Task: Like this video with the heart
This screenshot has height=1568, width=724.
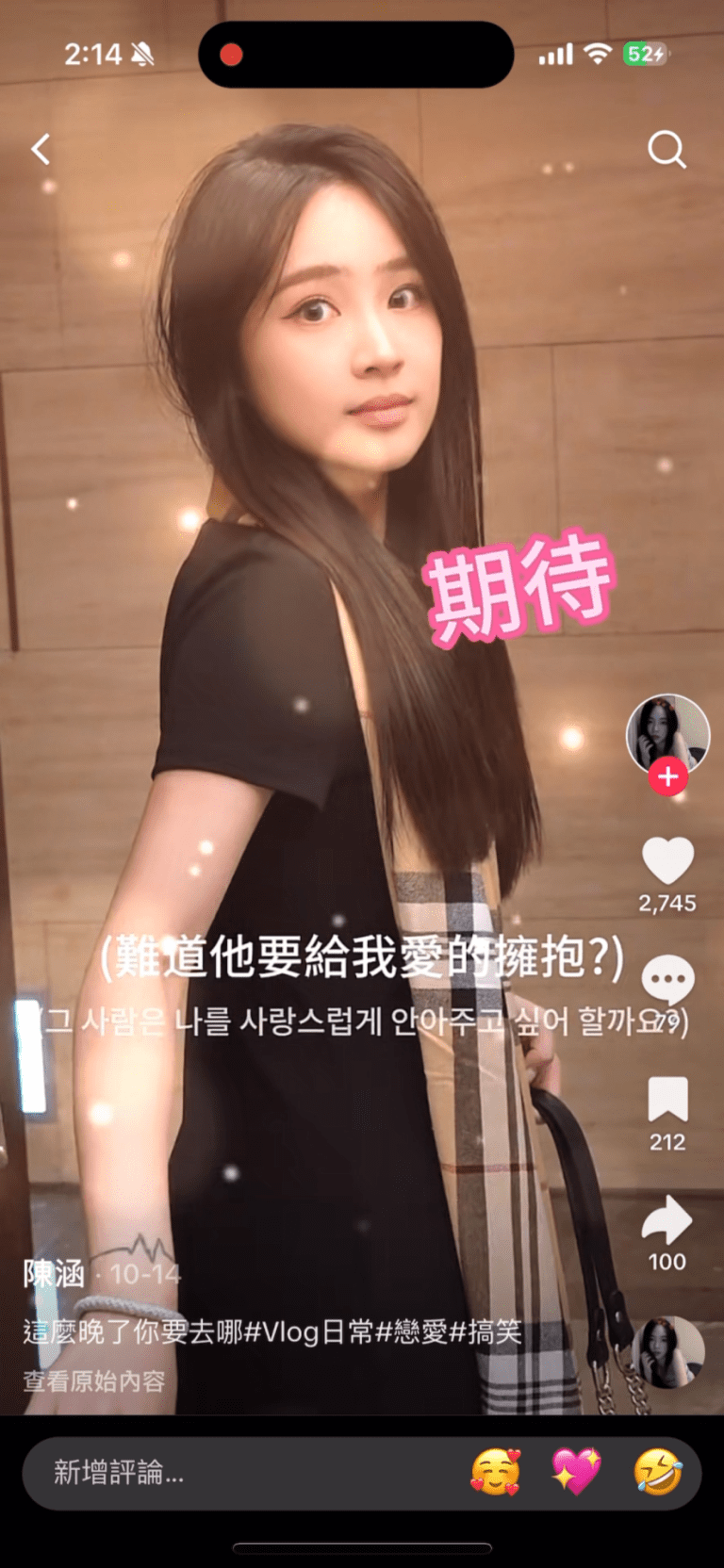Action: pos(667,861)
